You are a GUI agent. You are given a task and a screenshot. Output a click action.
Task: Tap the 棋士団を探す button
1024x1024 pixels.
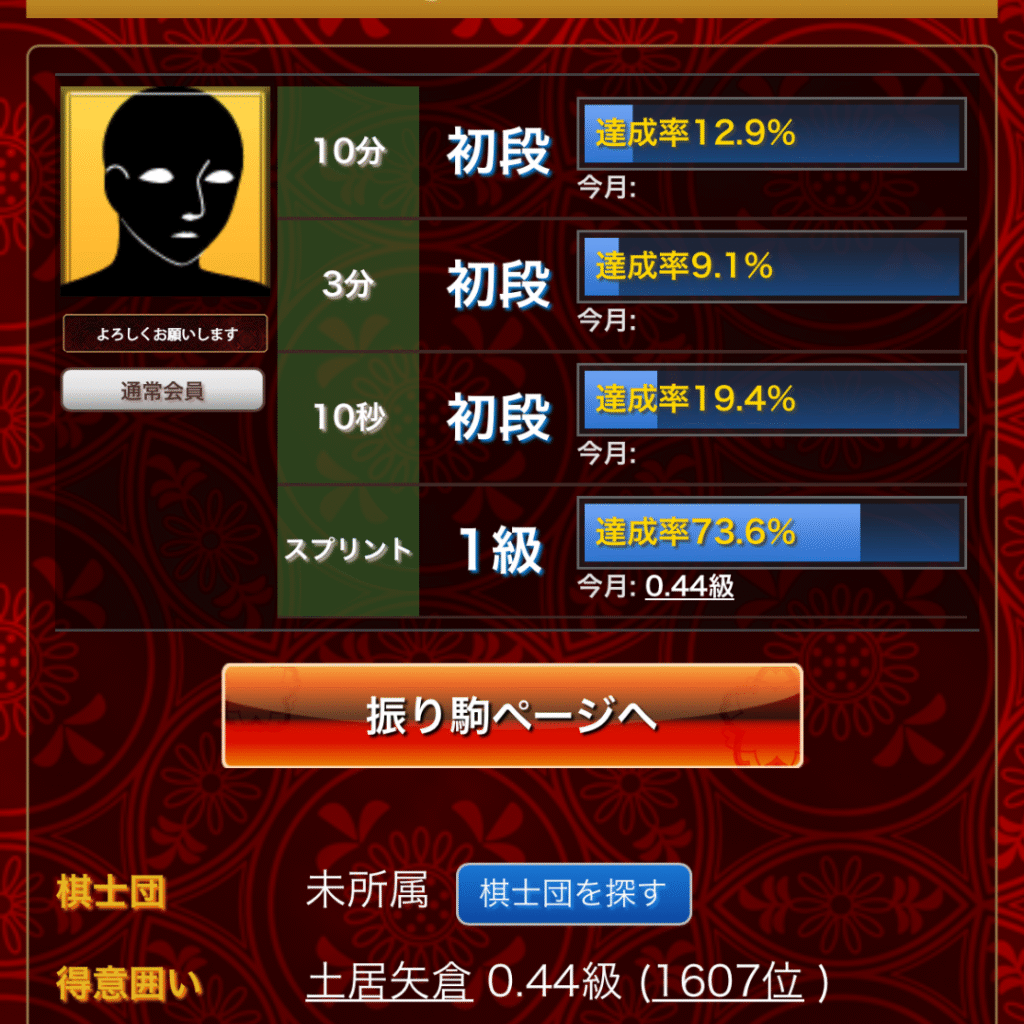click(x=574, y=893)
